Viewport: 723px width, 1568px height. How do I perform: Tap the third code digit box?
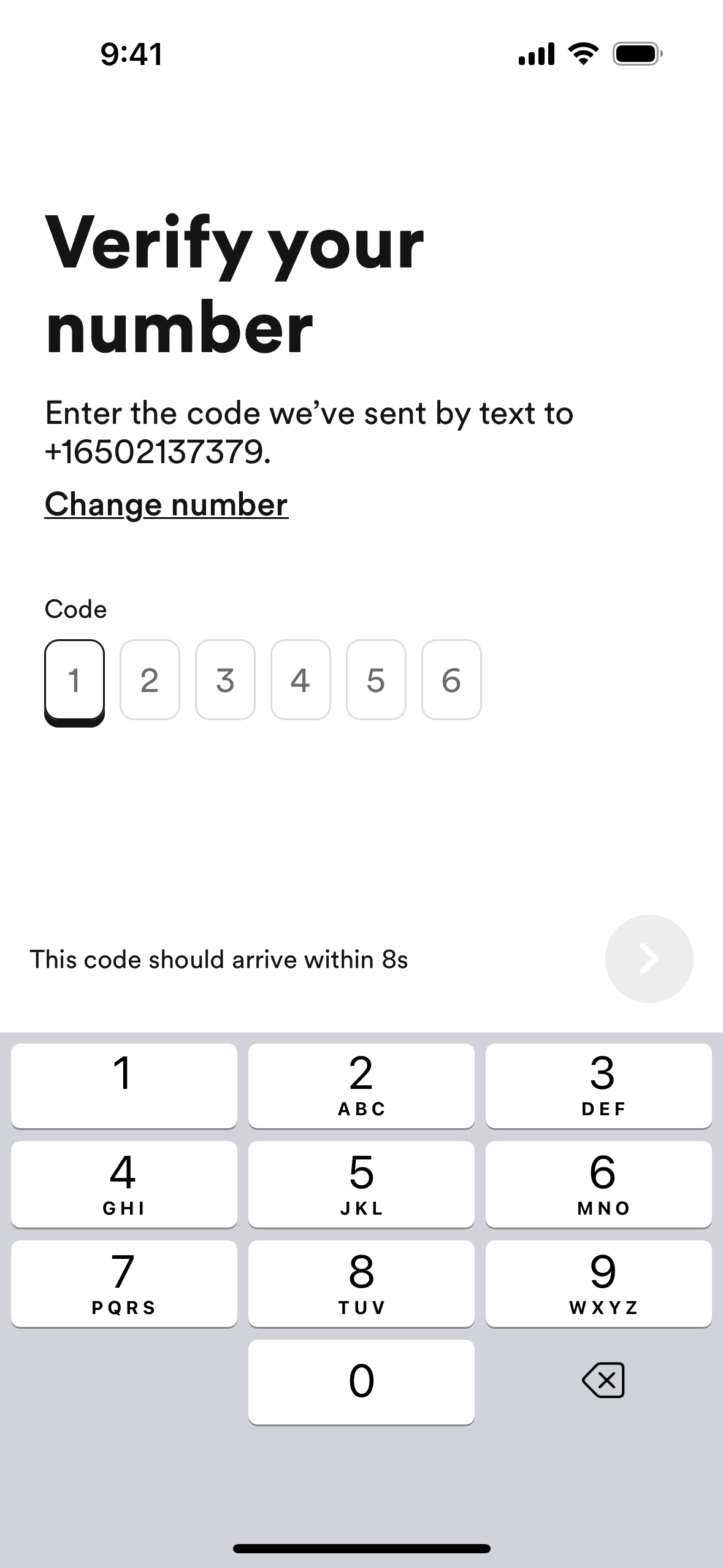225,680
